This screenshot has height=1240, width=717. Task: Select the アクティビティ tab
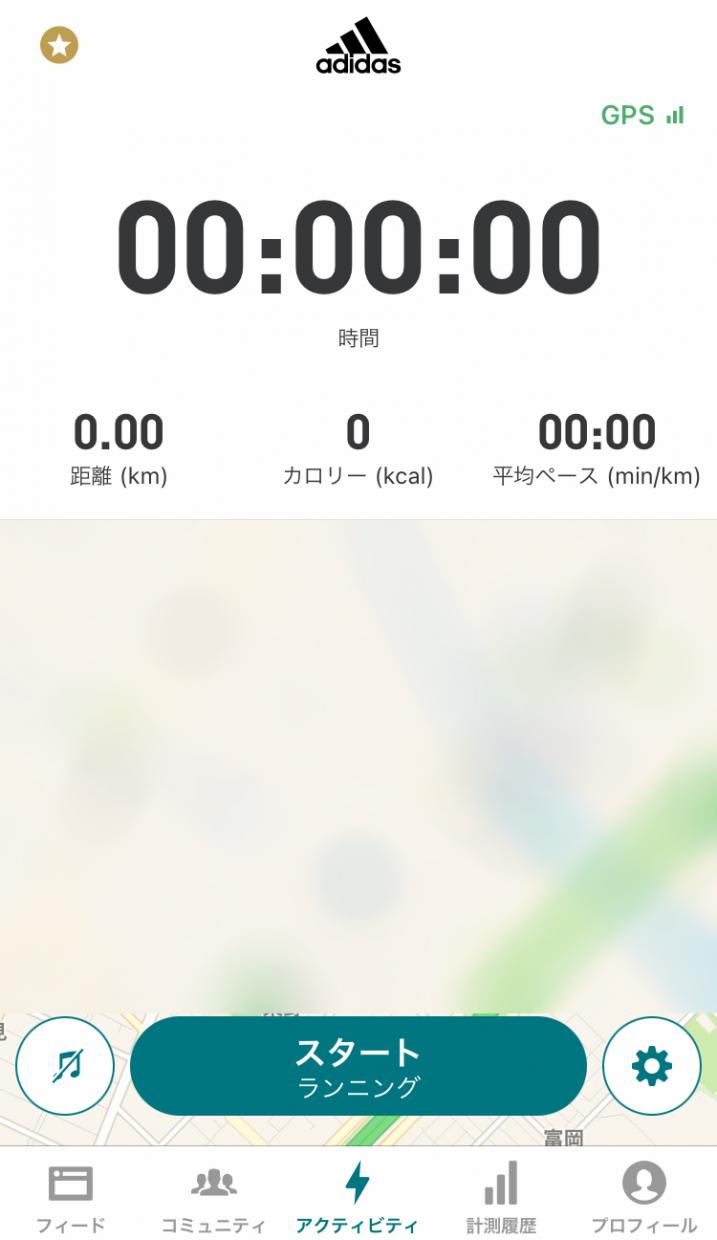point(357,1197)
